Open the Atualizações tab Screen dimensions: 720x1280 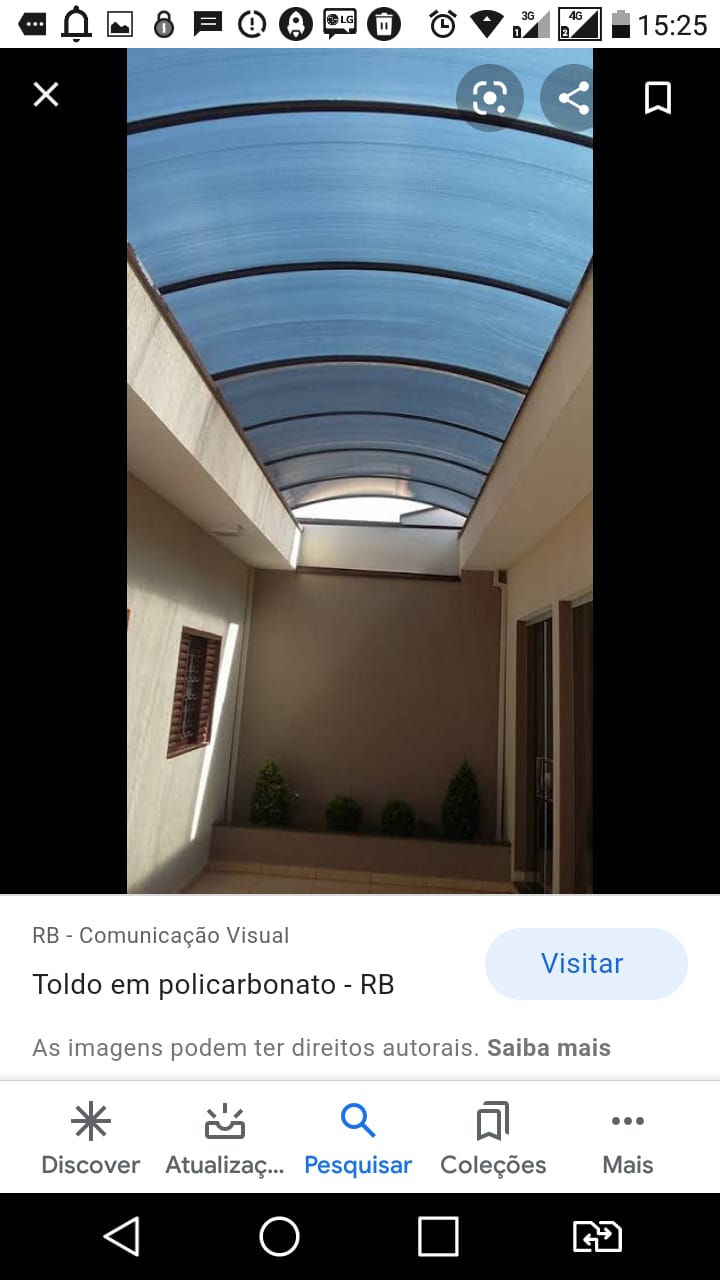pyautogui.click(x=224, y=1140)
